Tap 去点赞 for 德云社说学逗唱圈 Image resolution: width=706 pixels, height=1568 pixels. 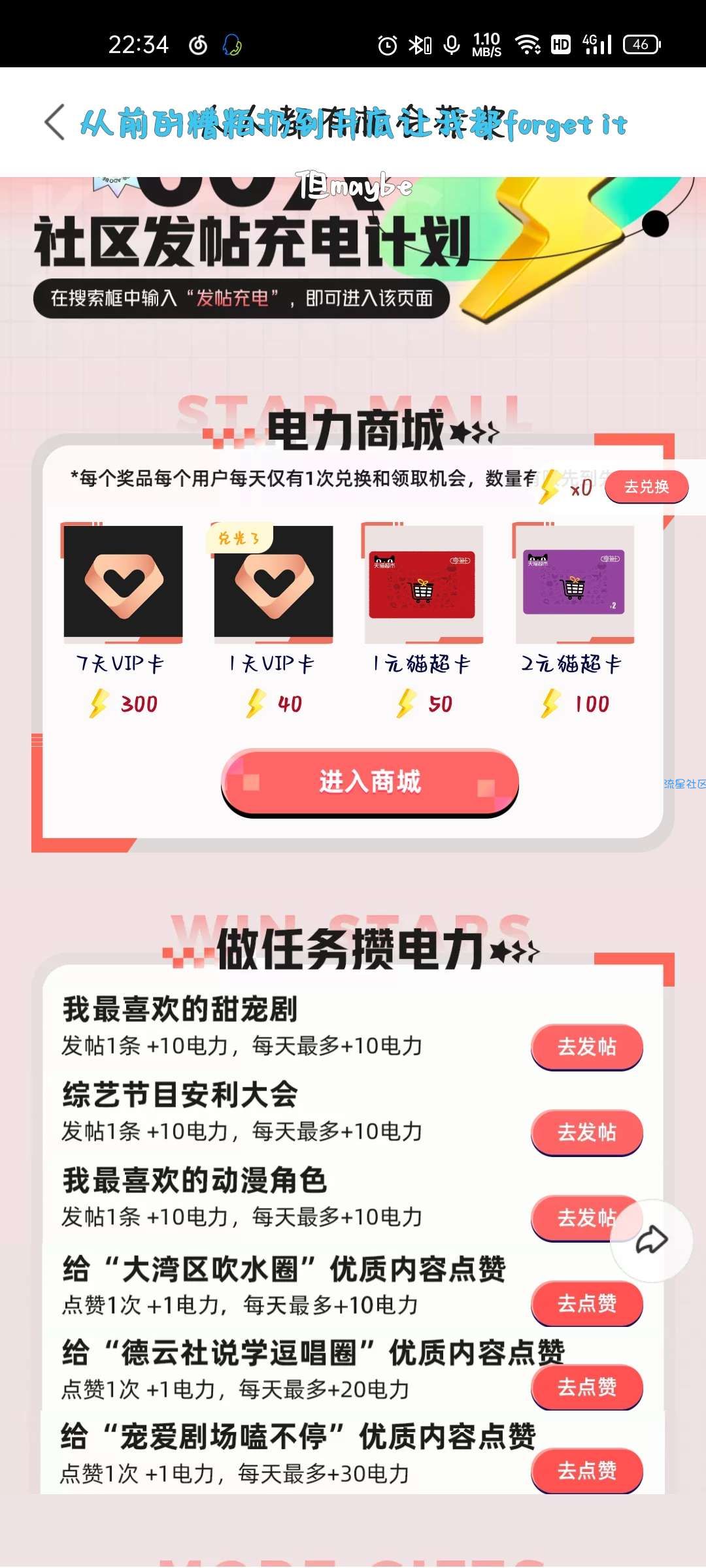point(586,1386)
